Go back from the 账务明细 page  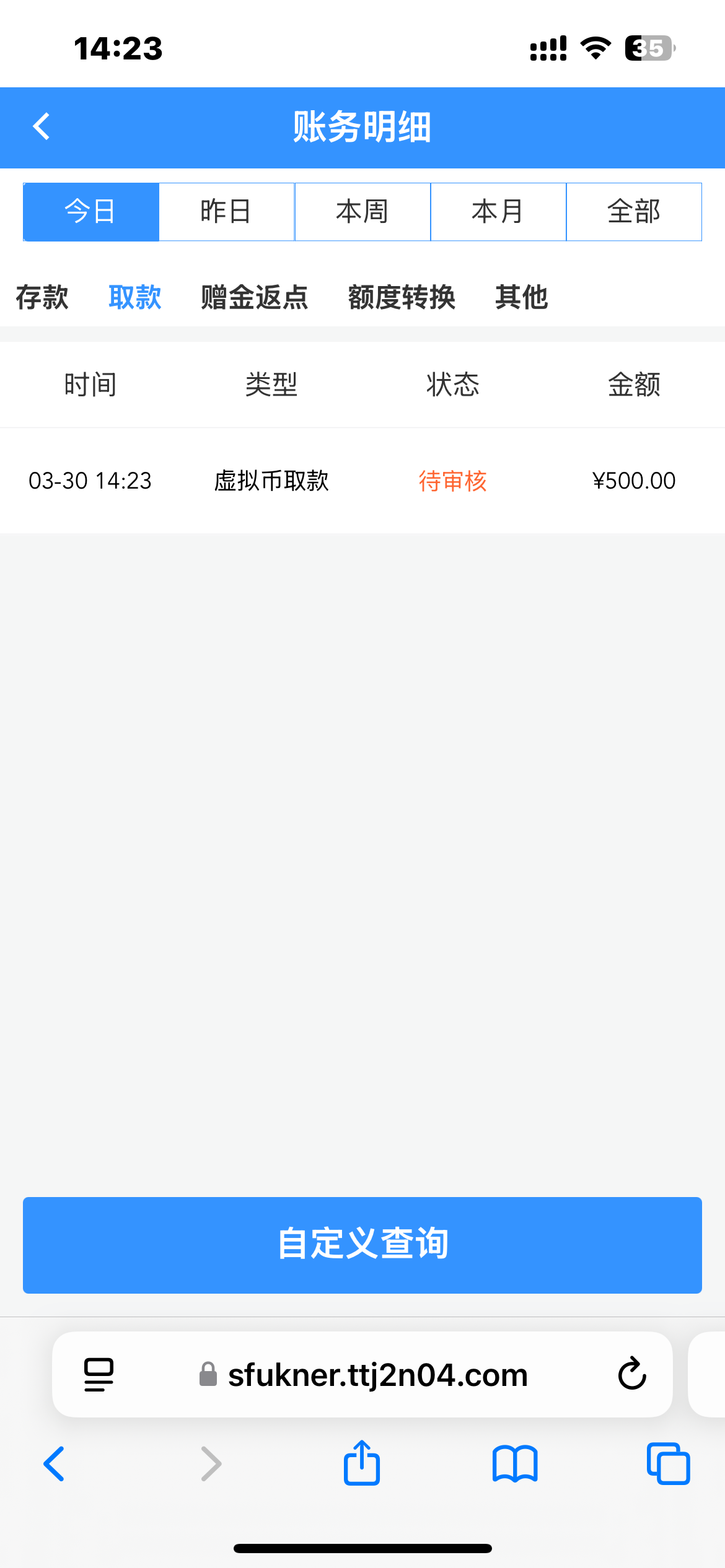[42, 127]
